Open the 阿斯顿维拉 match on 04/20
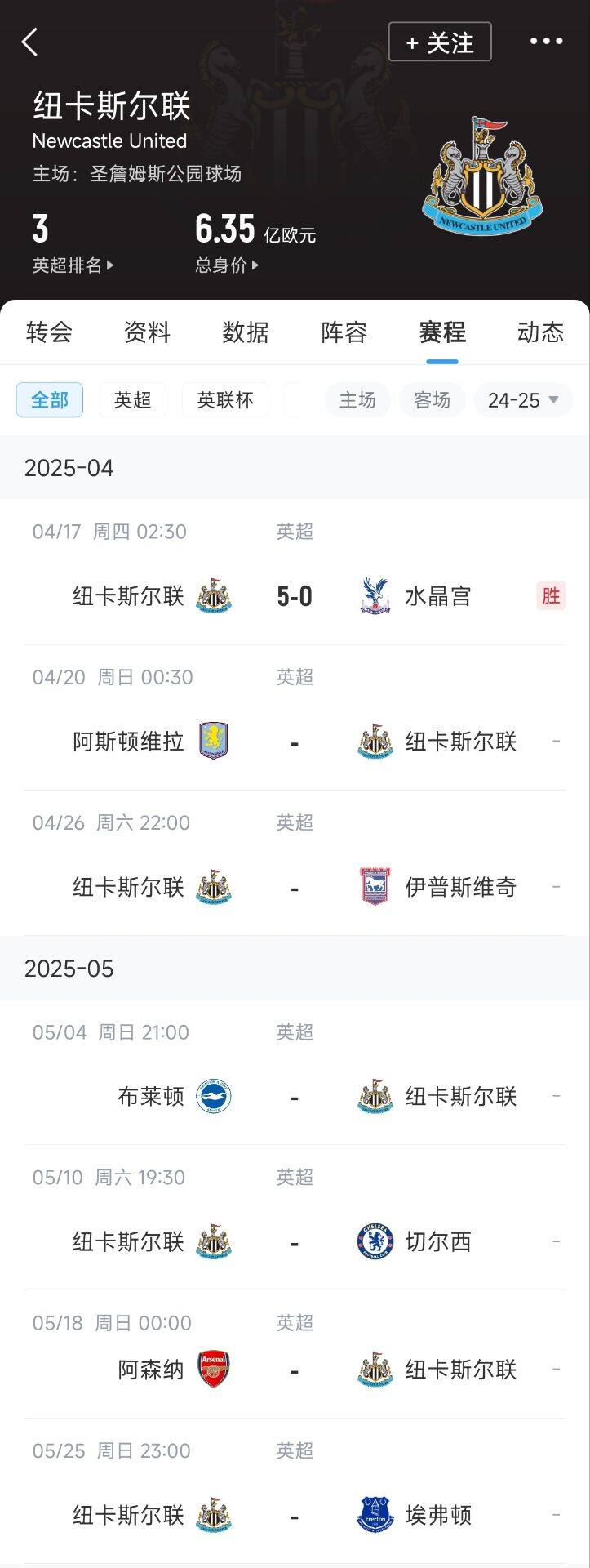This screenshot has width=590, height=1568. (295, 742)
